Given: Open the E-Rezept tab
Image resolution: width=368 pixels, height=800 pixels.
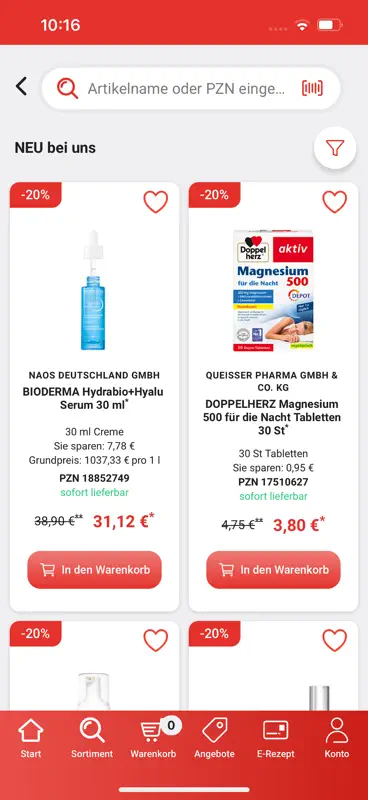Looking at the screenshot, I should [276, 738].
